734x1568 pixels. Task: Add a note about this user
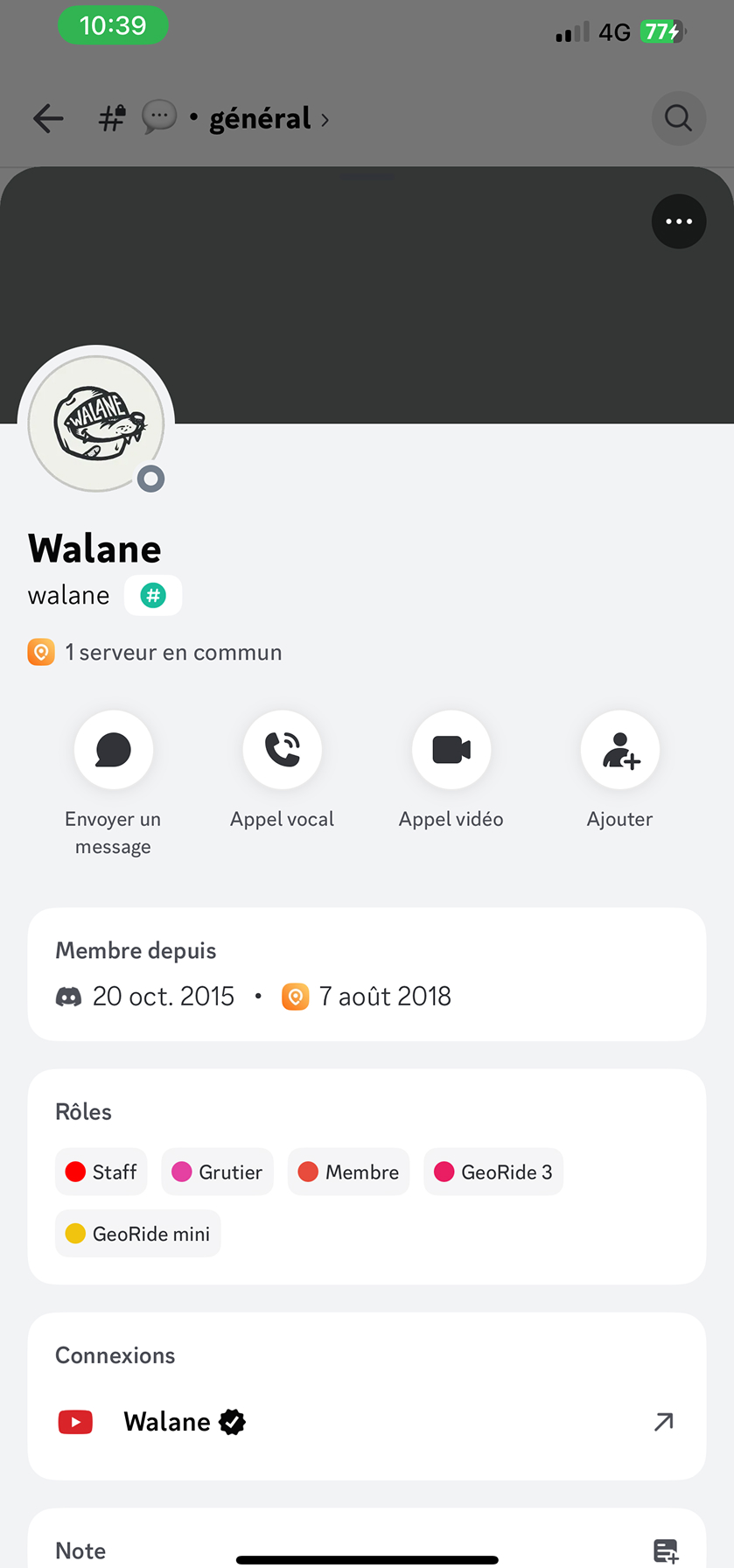666,1550
